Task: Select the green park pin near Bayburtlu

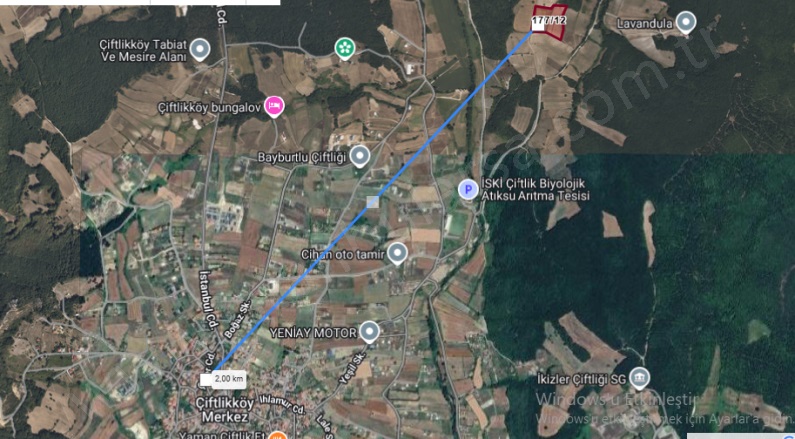Action: (x=344, y=47)
